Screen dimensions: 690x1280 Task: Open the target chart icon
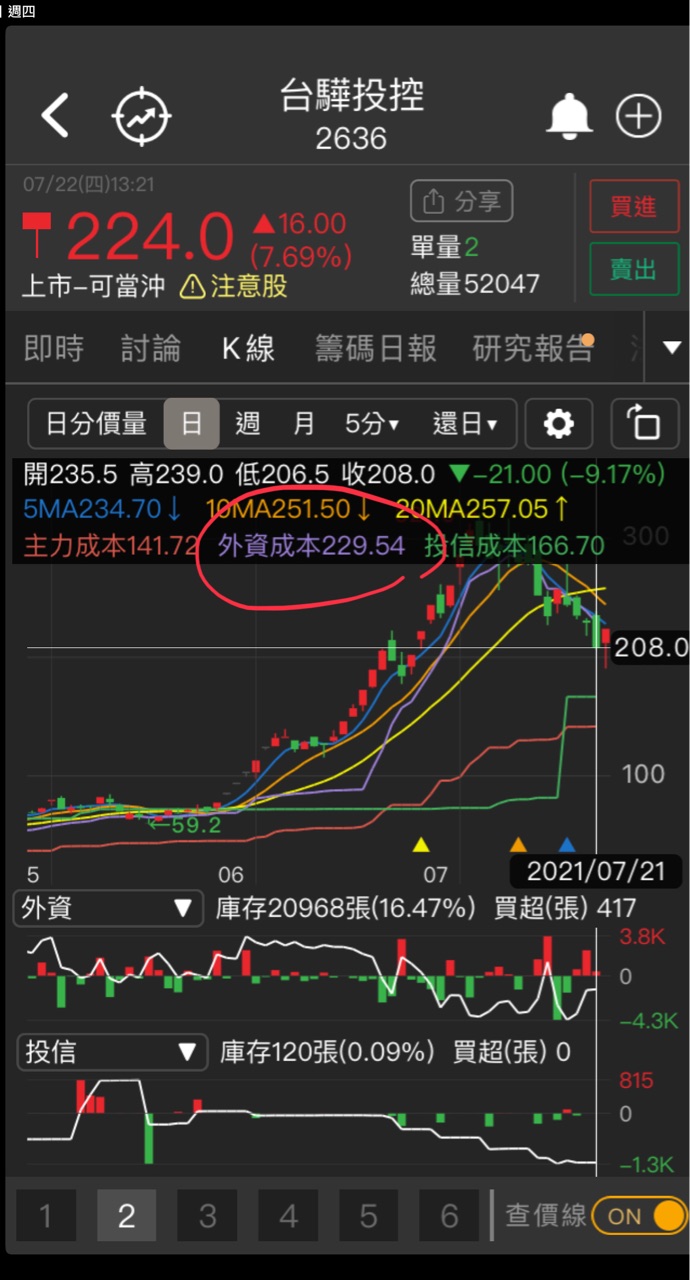click(141, 117)
